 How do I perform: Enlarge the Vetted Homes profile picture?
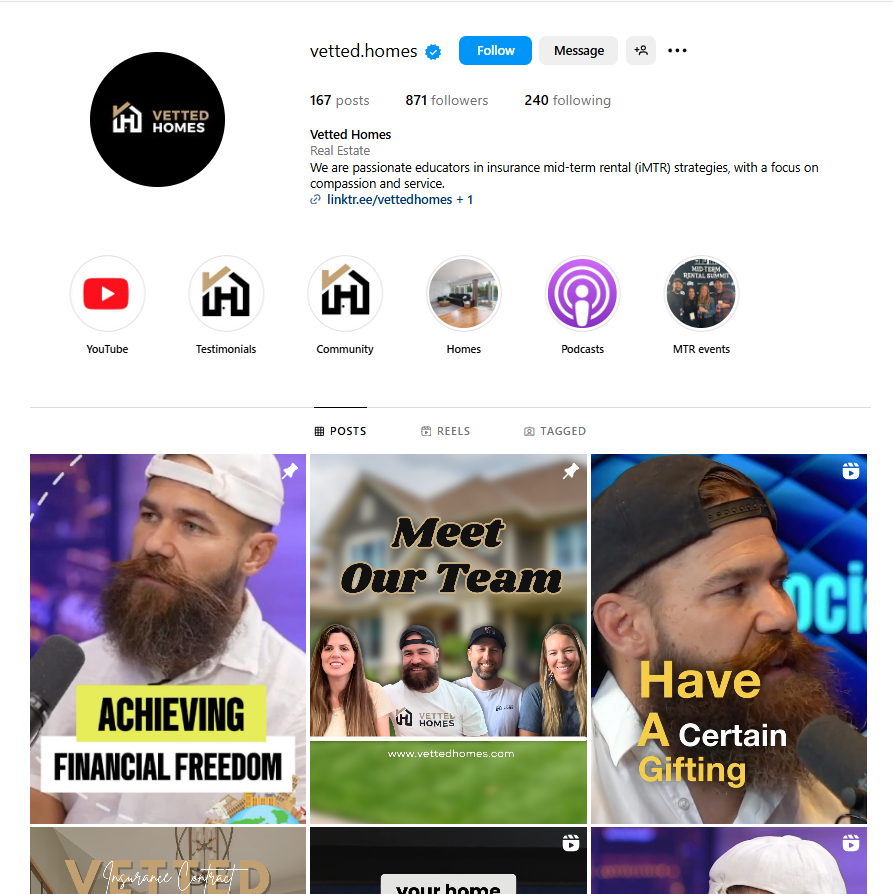[x=157, y=120]
